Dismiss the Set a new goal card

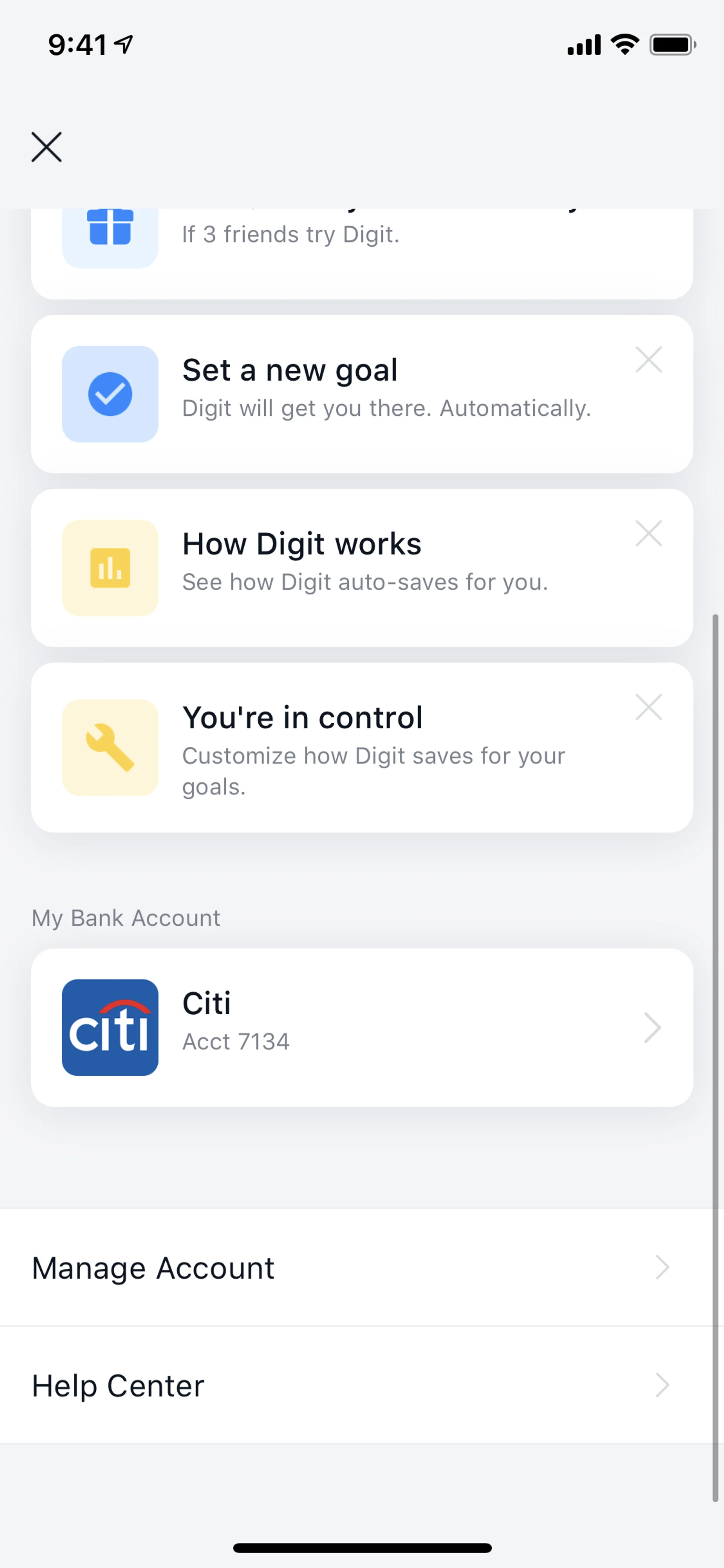pyautogui.click(x=649, y=360)
